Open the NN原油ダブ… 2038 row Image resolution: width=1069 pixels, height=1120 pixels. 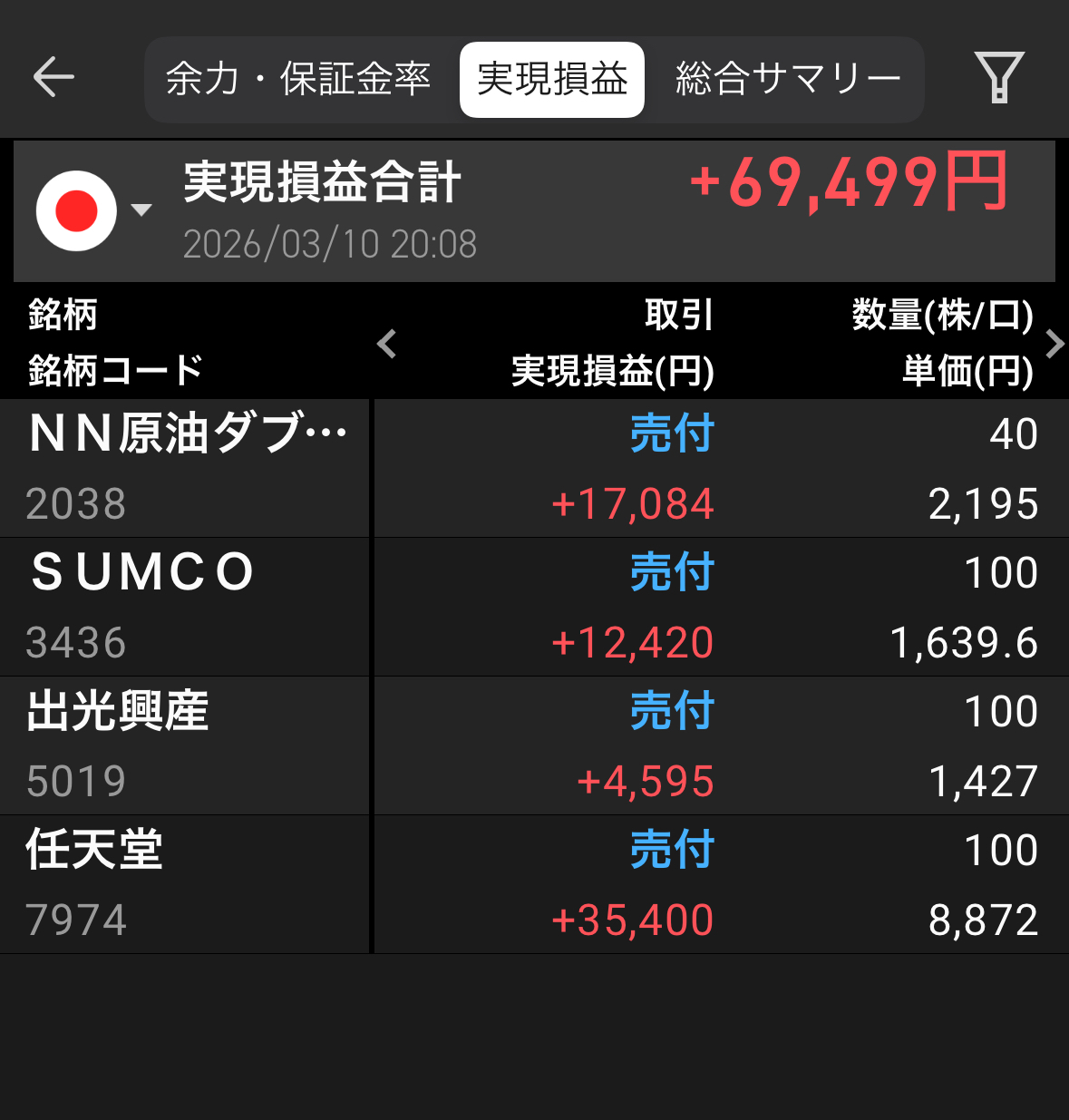[x=534, y=469]
